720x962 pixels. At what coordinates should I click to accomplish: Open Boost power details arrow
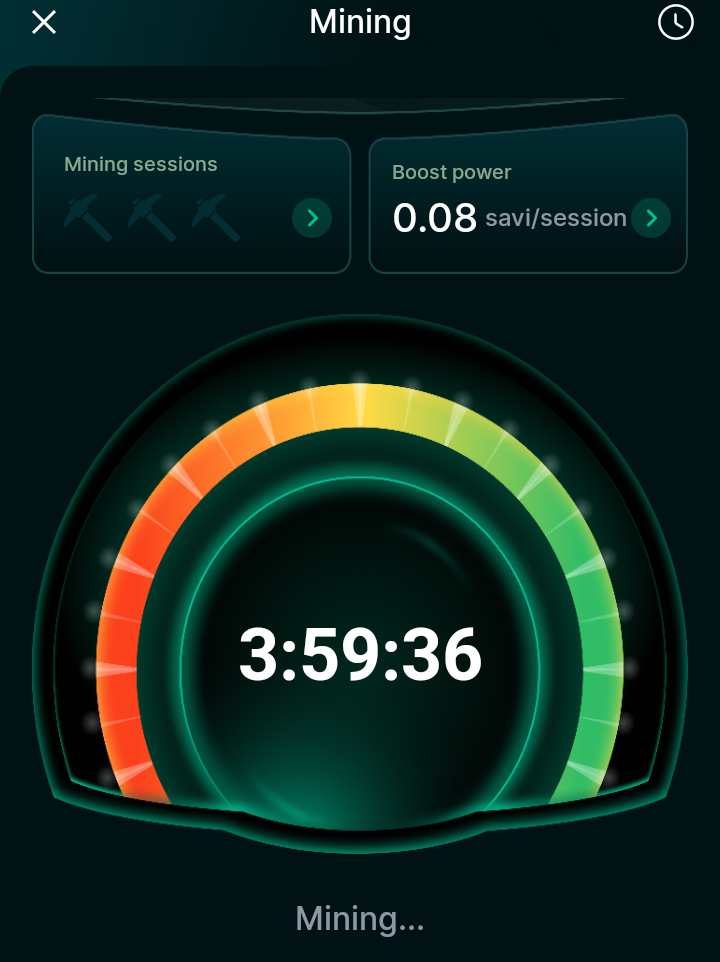tap(651, 217)
